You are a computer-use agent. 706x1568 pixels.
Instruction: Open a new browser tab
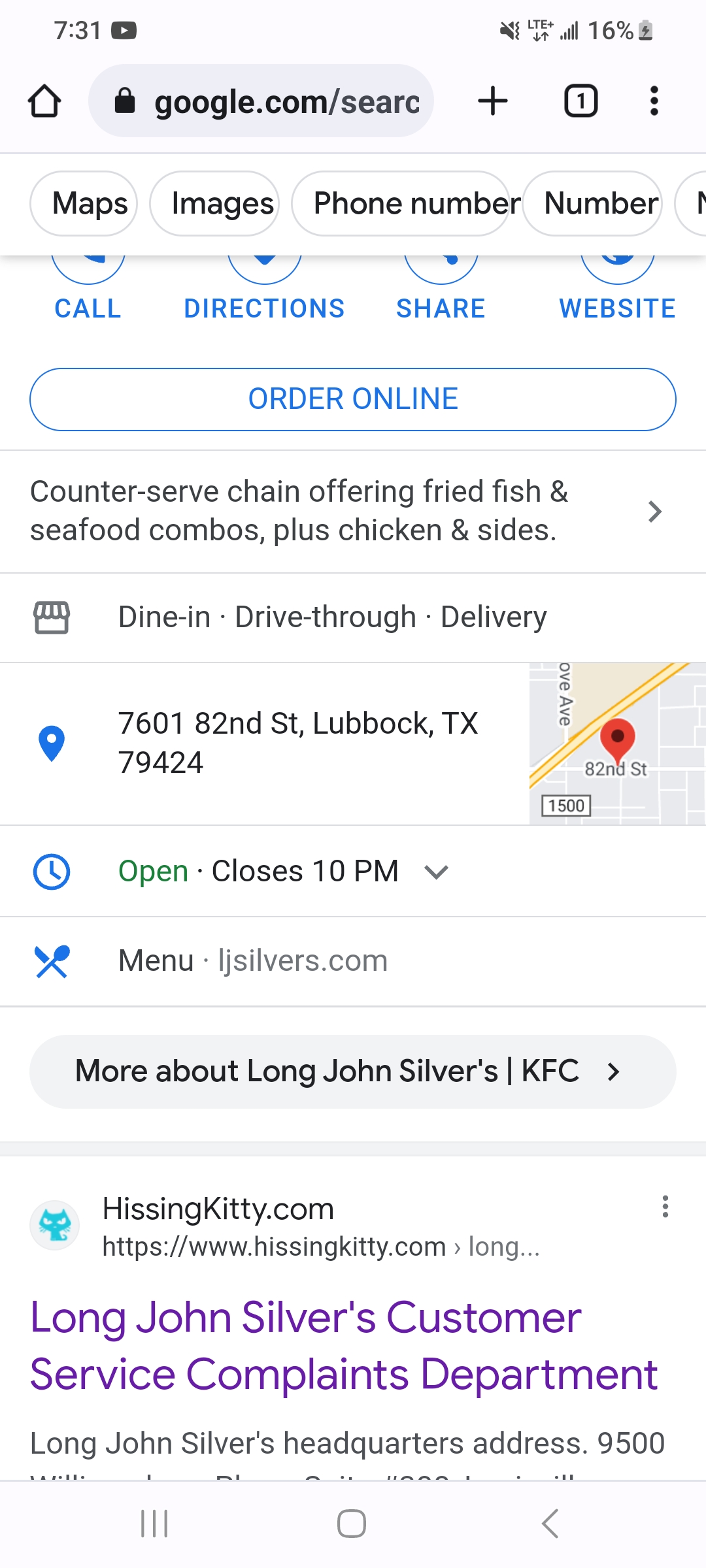tap(493, 101)
